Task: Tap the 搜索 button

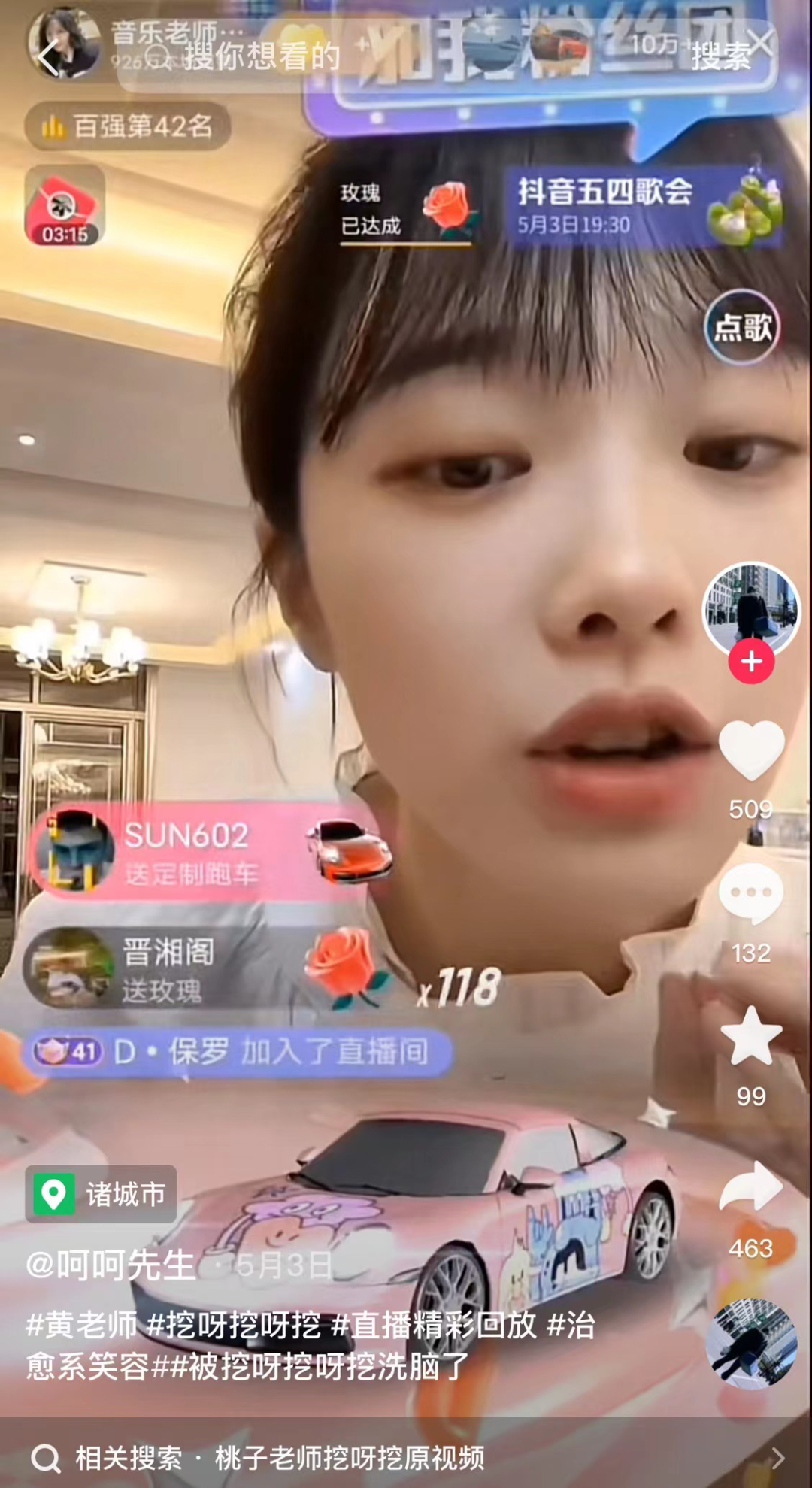Action: [x=721, y=56]
